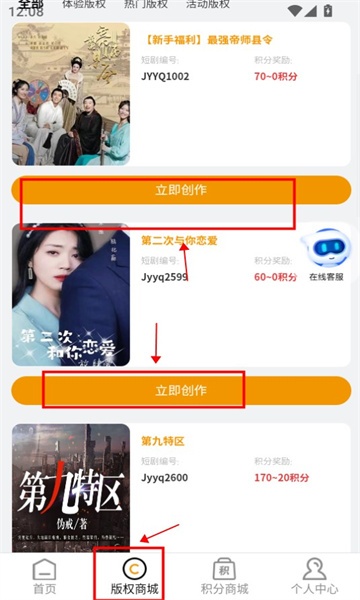360x600 pixels.
Task: Switch to the 体验版权 tab
Action: [x=84, y=4]
